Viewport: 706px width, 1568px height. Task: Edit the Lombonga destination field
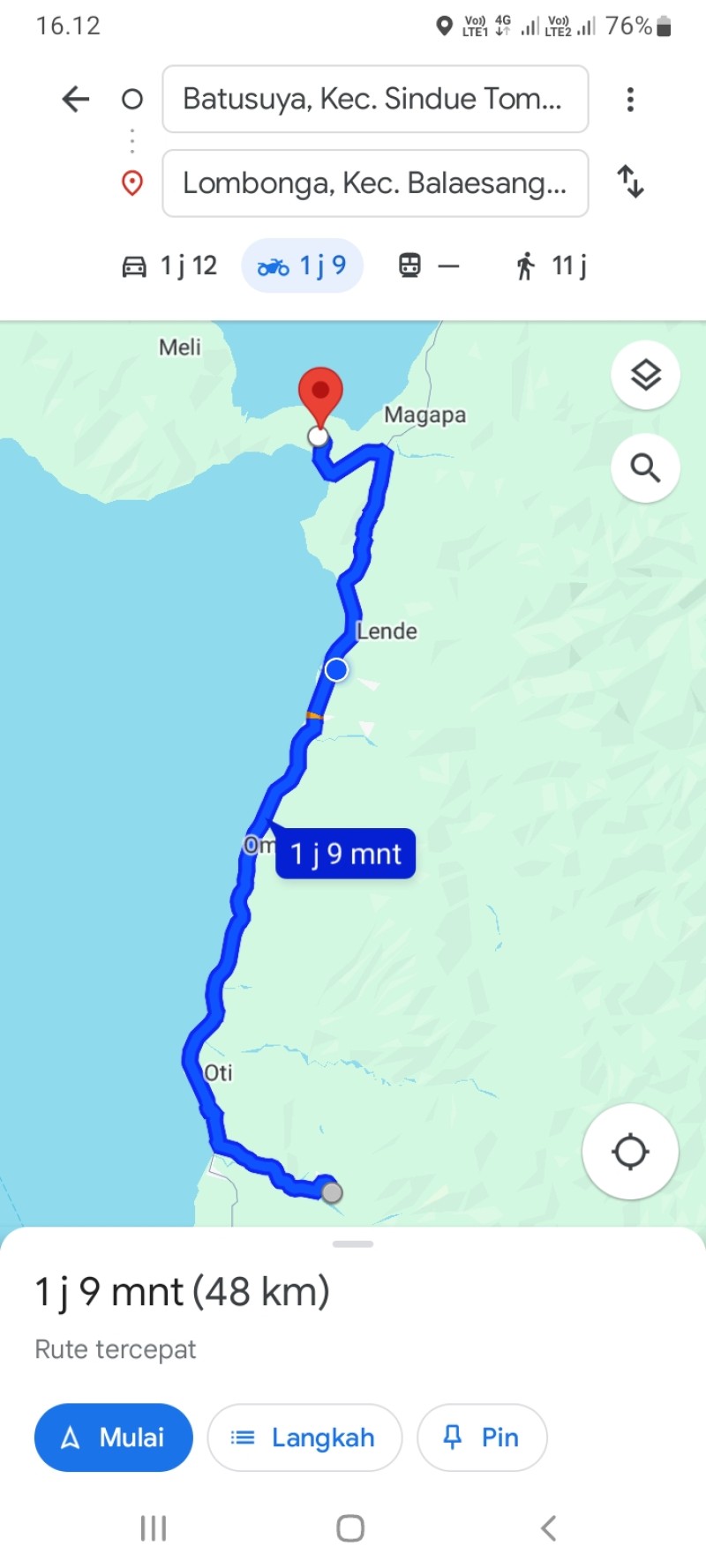click(x=375, y=183)
